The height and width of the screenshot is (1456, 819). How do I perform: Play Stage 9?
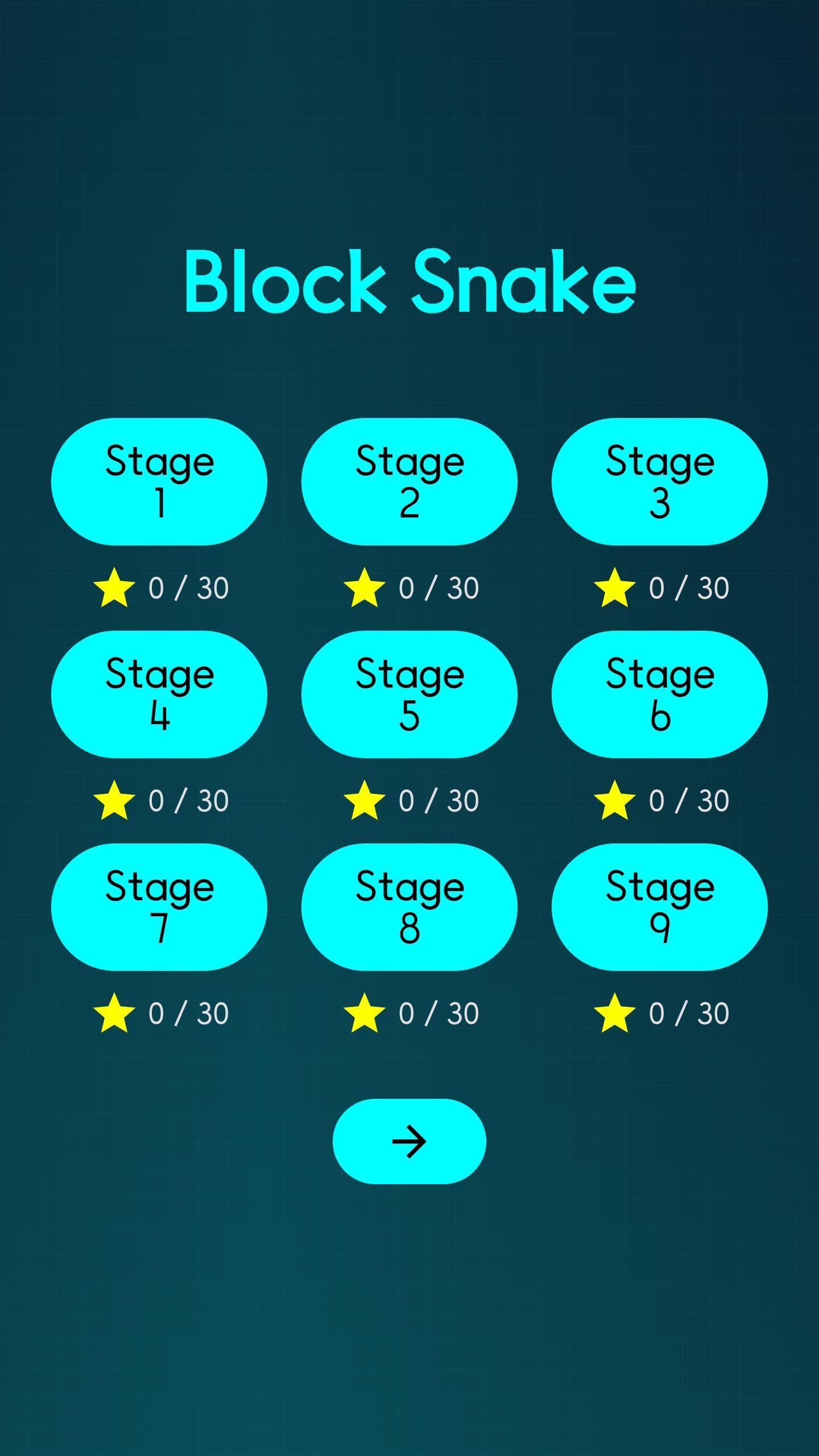[660, 907]
